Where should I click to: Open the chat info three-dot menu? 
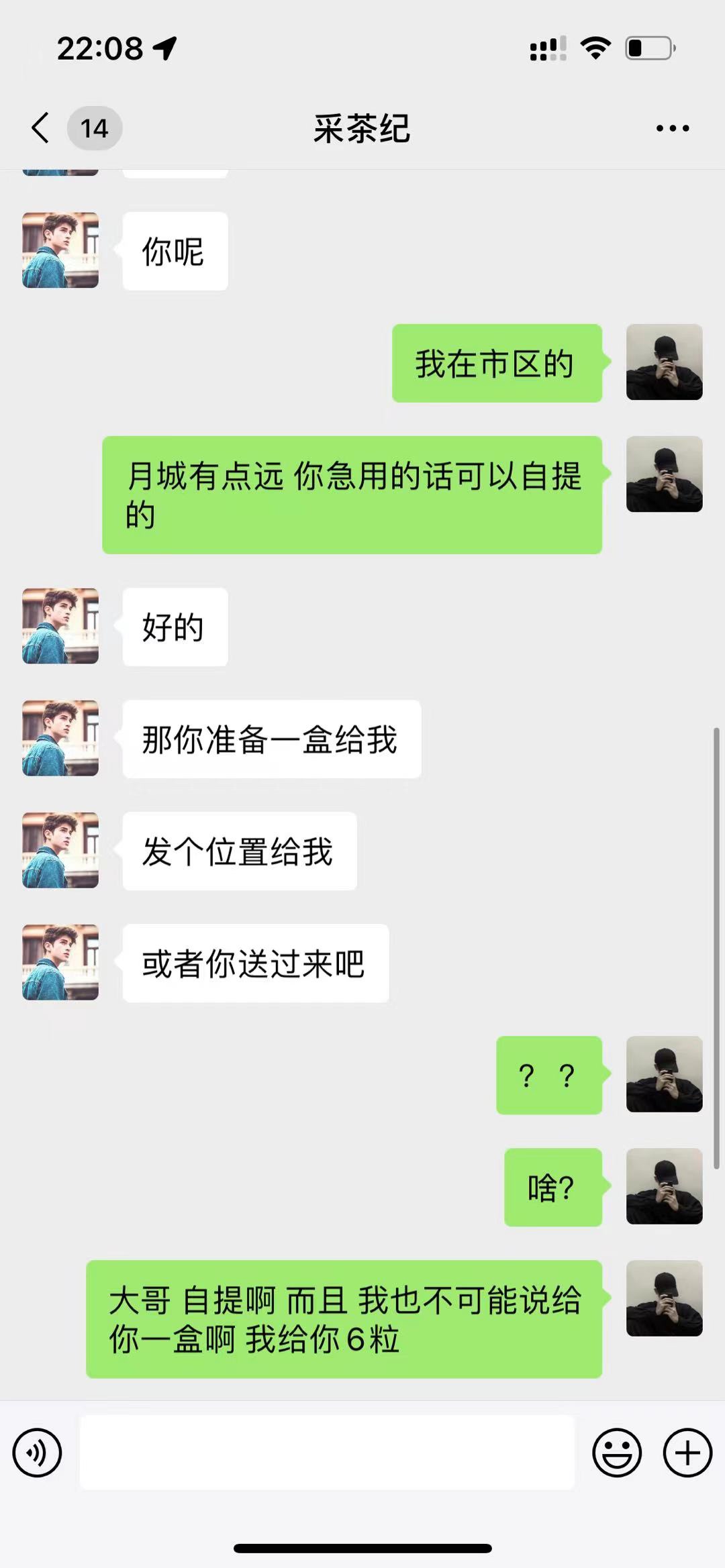tap(672, 128)
